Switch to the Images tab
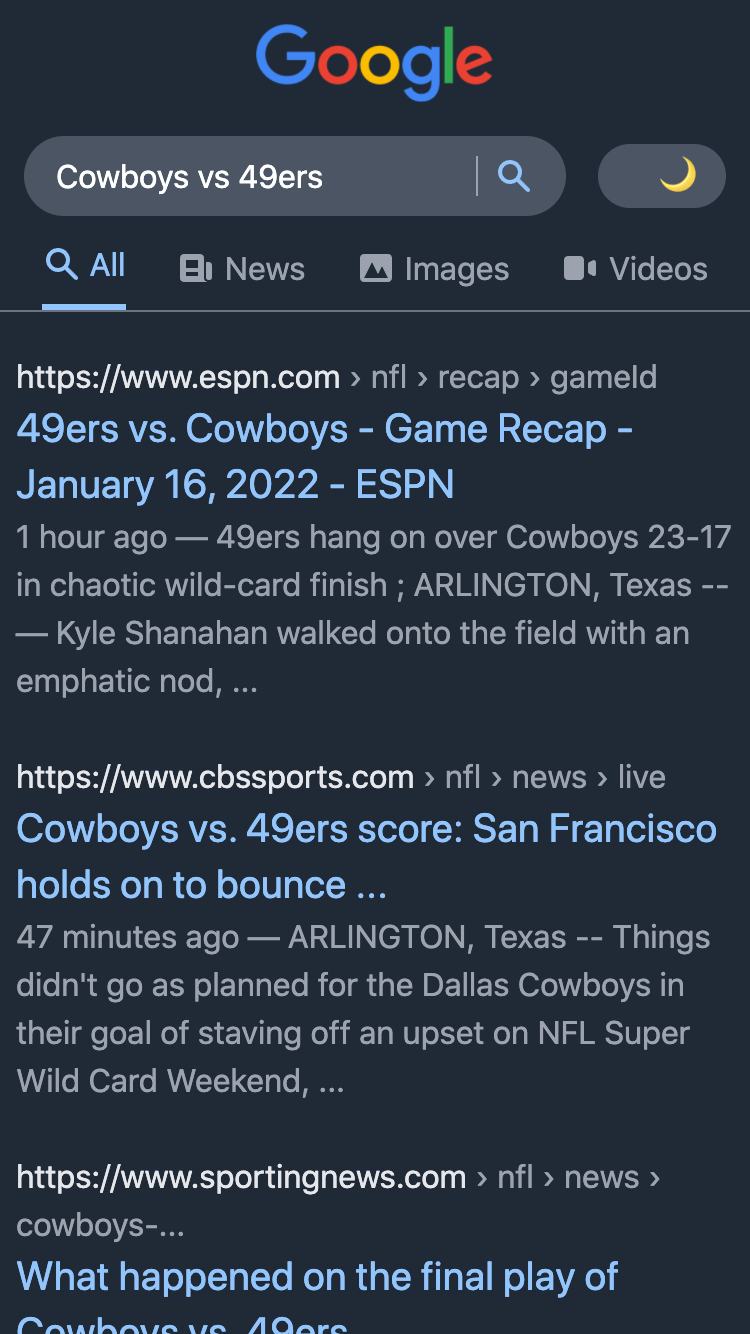The width and height of the screenshot is (750, 1334). pyautogui.click(x=434, y=269)
